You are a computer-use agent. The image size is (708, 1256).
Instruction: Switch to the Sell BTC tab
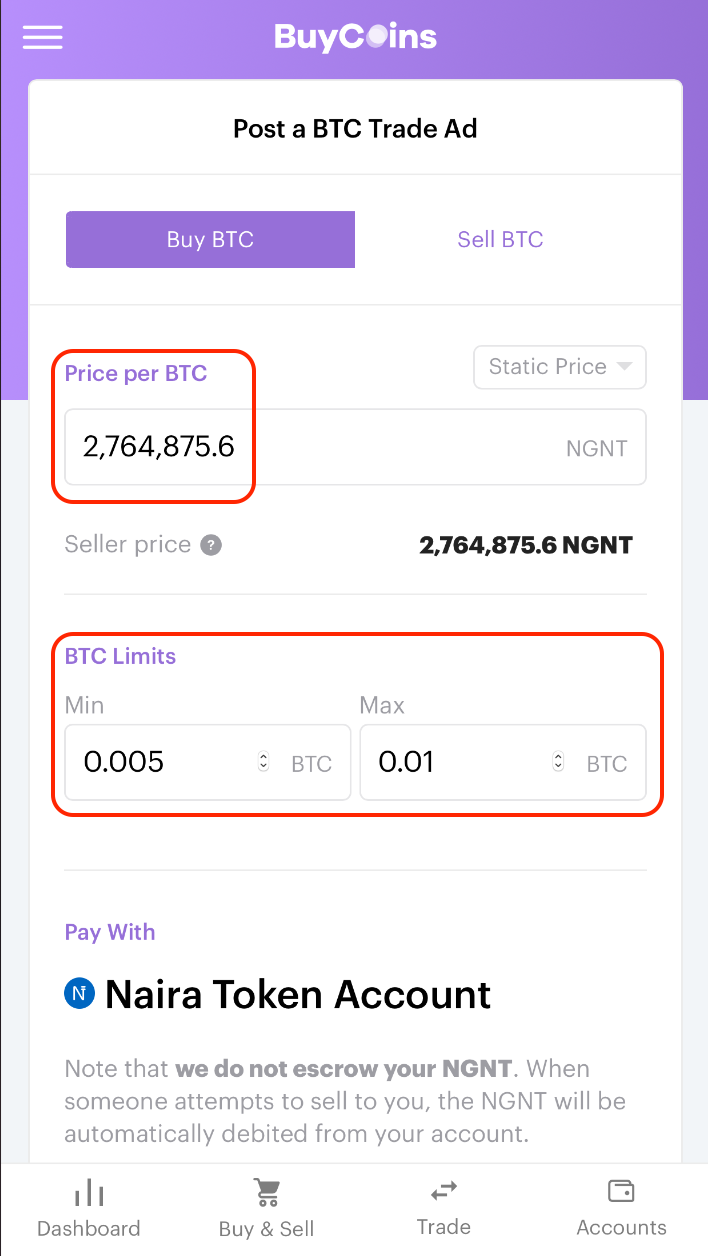click(x=500, y=239)
